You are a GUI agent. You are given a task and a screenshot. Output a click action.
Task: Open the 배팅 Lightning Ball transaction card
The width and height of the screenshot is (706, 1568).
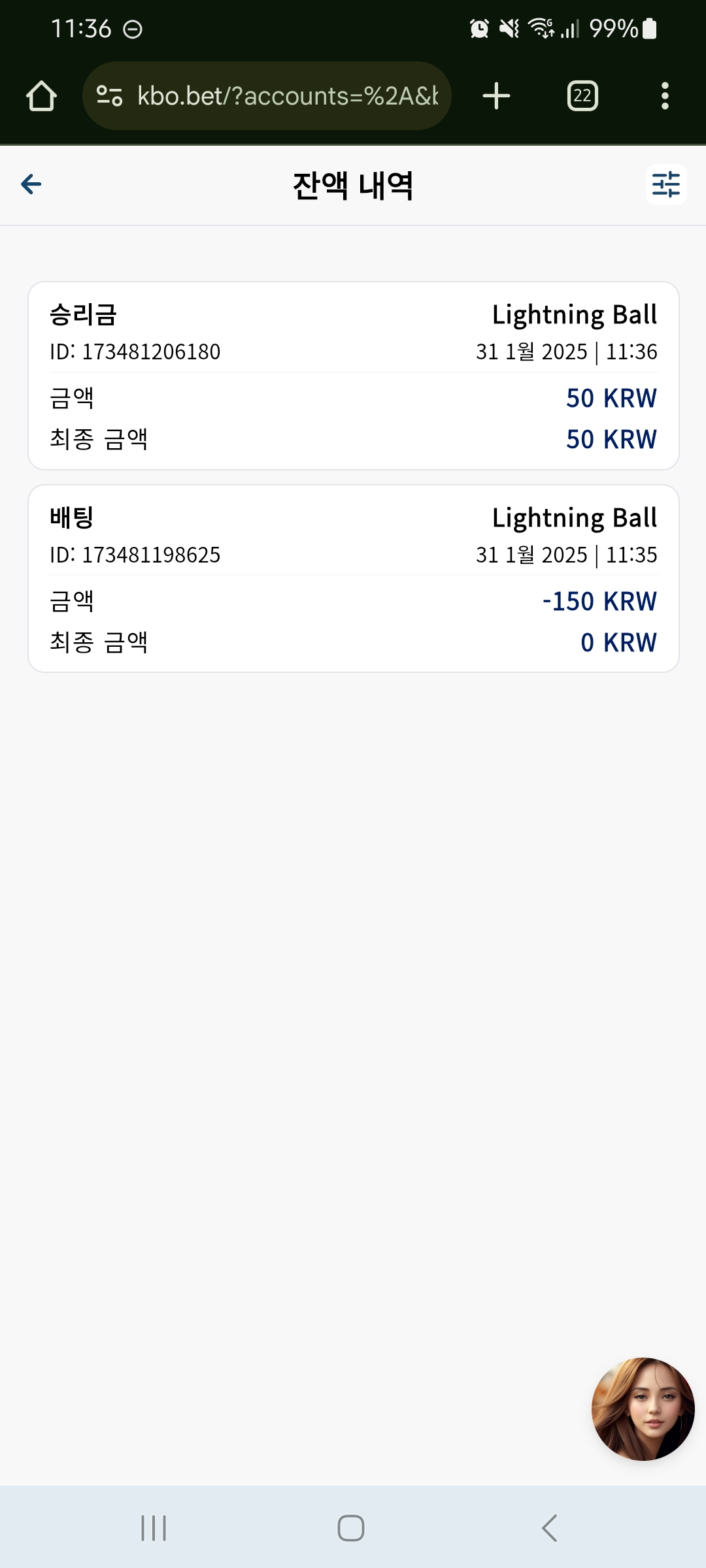pyautogui.click(x=354, y=578)
